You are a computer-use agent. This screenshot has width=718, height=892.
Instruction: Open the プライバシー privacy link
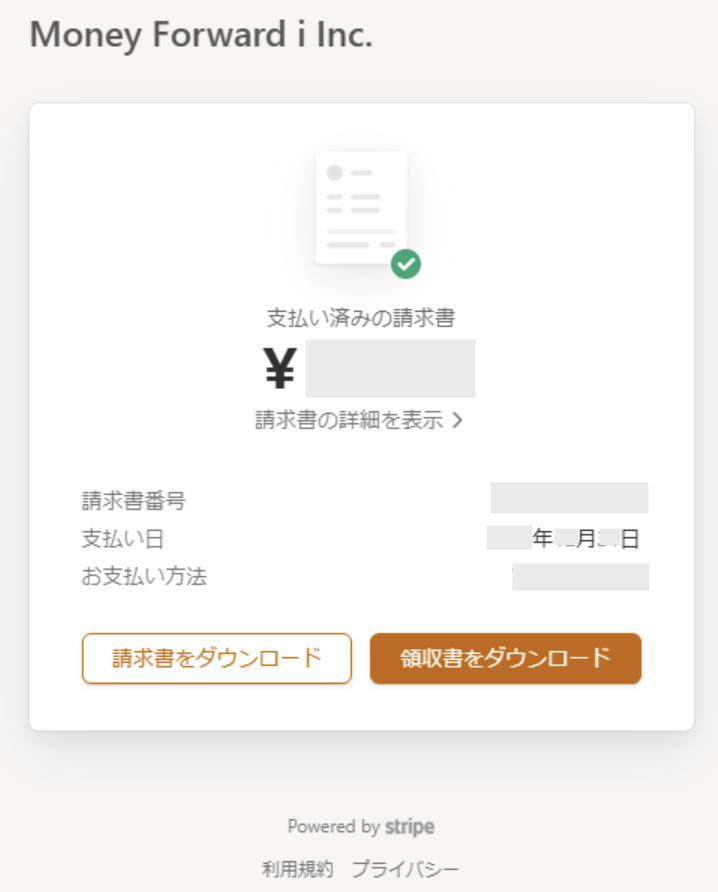point(404,868)
